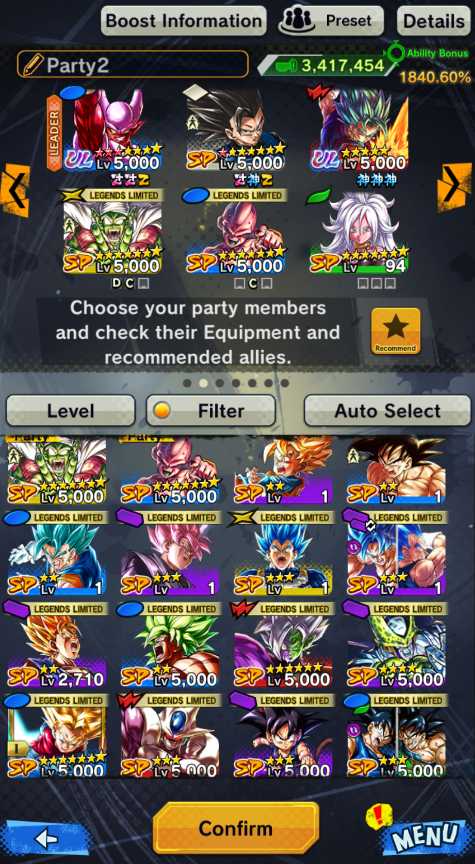The width and height of the screenshot is (475, 864).
Task: Tap the first party page indicator dot
Action: coord(187,383)
